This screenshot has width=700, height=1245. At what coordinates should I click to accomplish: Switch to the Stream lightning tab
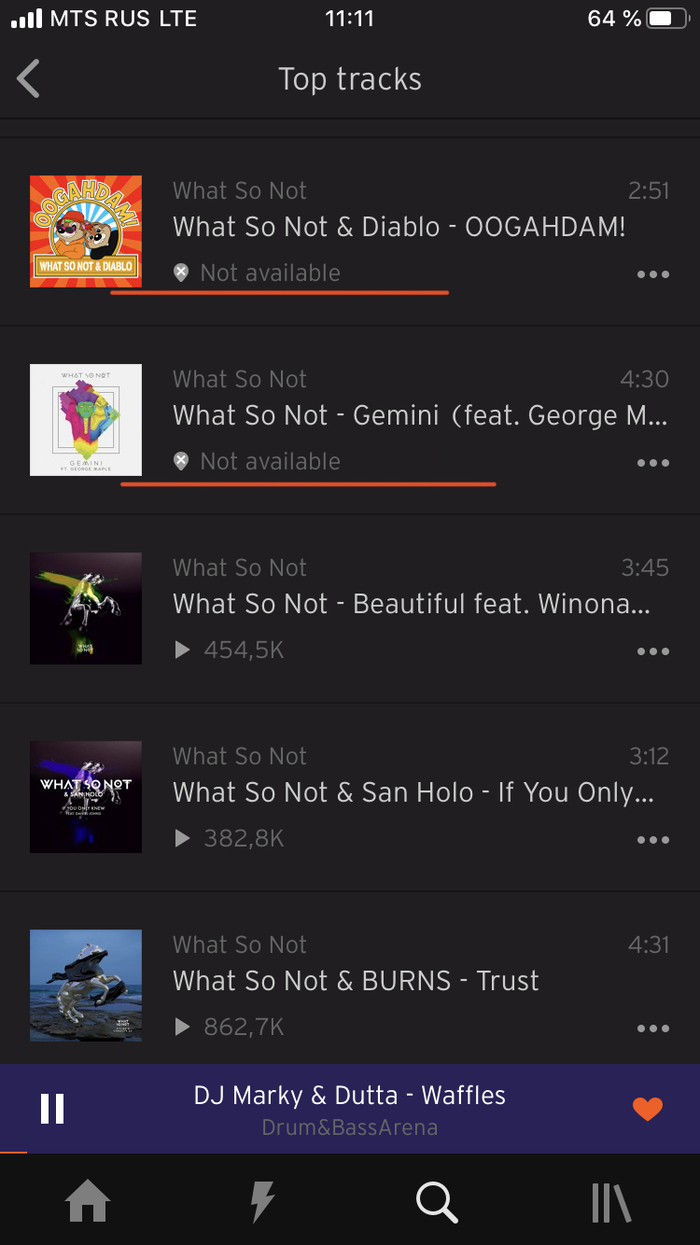point(262,1201)
